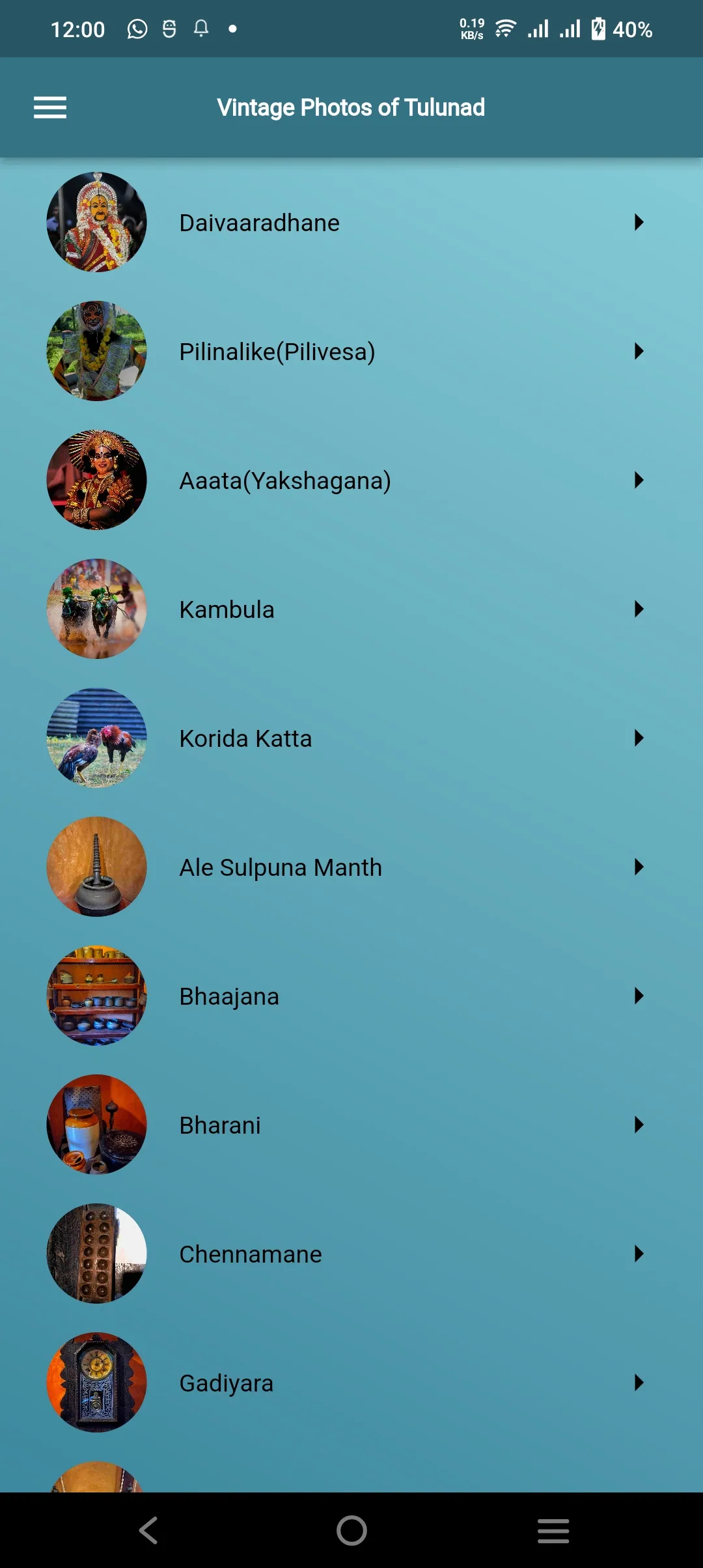Viewport: 703px width, 1568px height.
Task: Select Pilinalike(Pilivesa) from the list
Action: pos(277,352)
